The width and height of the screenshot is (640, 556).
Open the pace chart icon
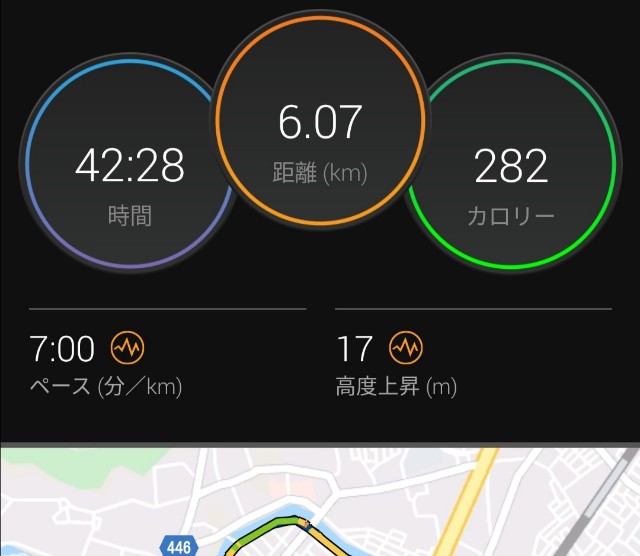pos(128,349)
